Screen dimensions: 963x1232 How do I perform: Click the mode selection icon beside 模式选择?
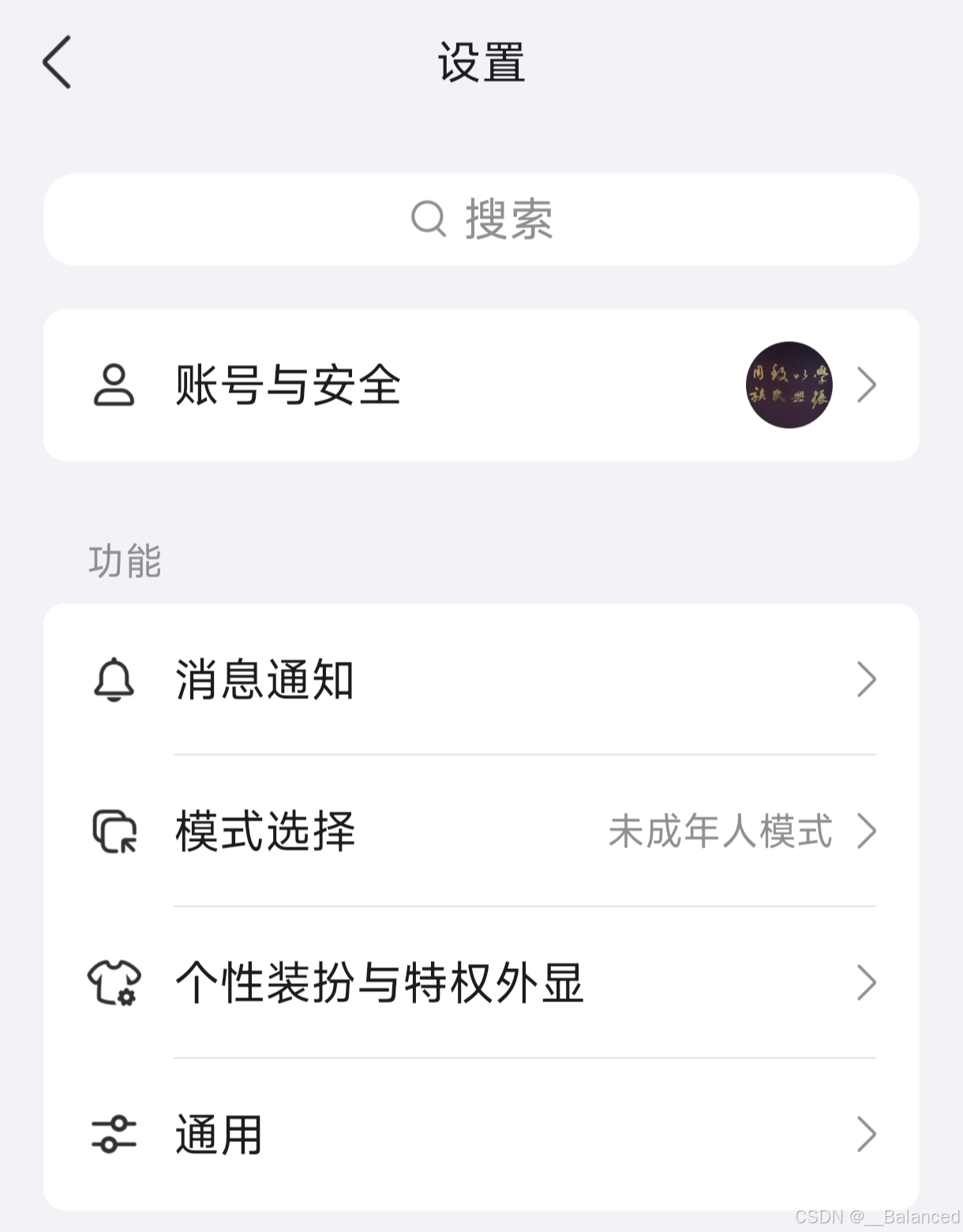pyautogui.click(x=114, y=830)
